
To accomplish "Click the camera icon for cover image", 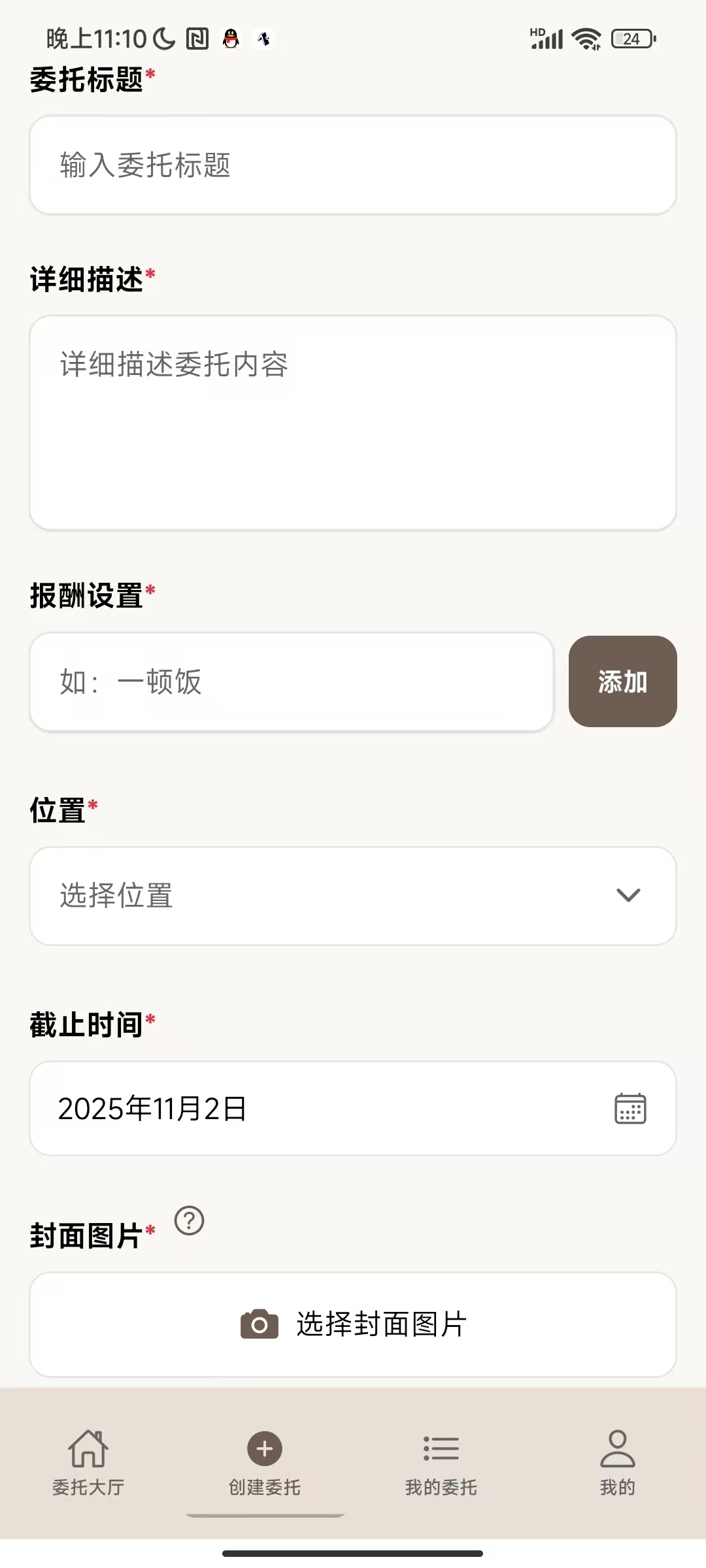I will coord(257,1324).
